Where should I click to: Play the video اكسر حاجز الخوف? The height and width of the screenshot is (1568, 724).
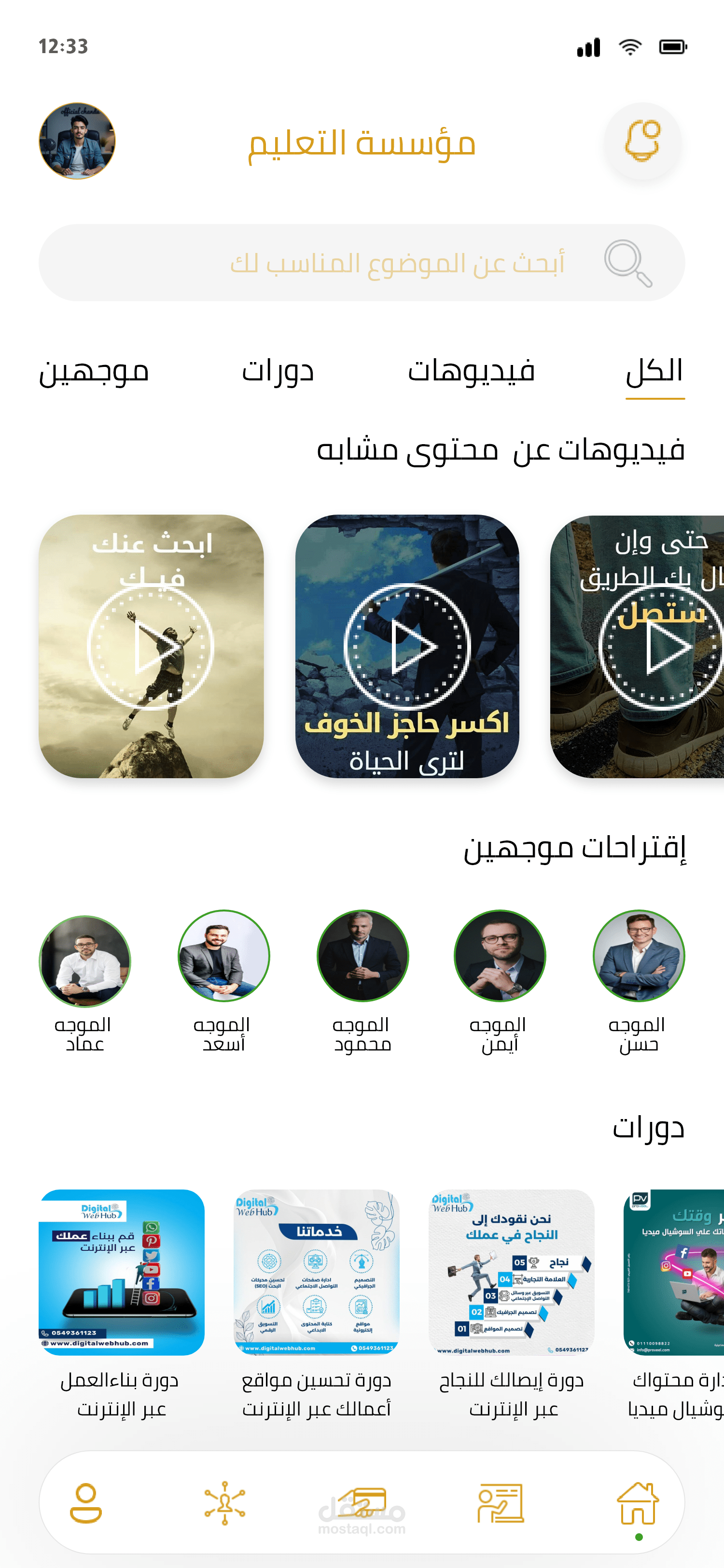tap(407, 646)
